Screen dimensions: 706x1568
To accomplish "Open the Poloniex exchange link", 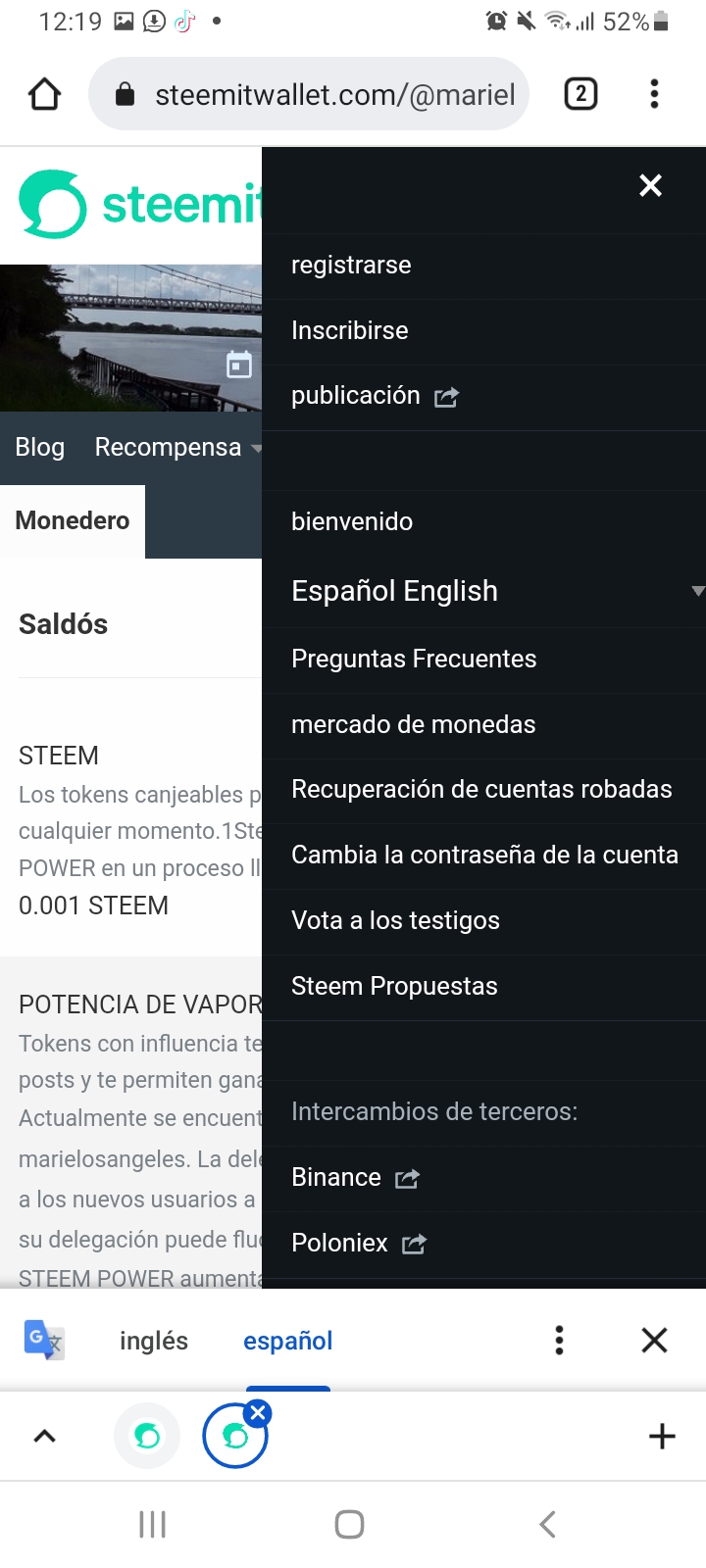I will [x=484, y=1244].
